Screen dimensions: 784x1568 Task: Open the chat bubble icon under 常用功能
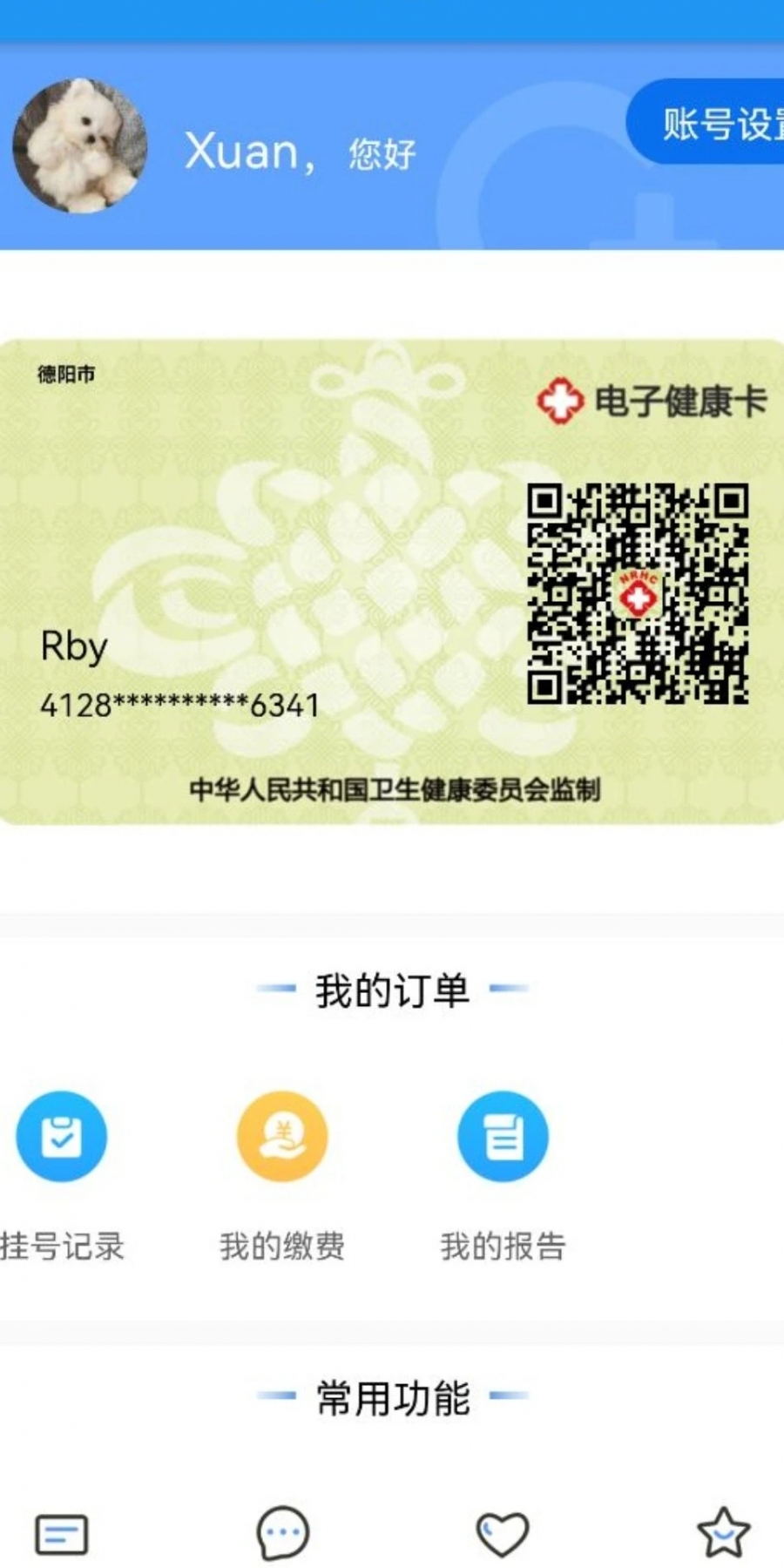pyautogui.click(x=283, y=1533)
